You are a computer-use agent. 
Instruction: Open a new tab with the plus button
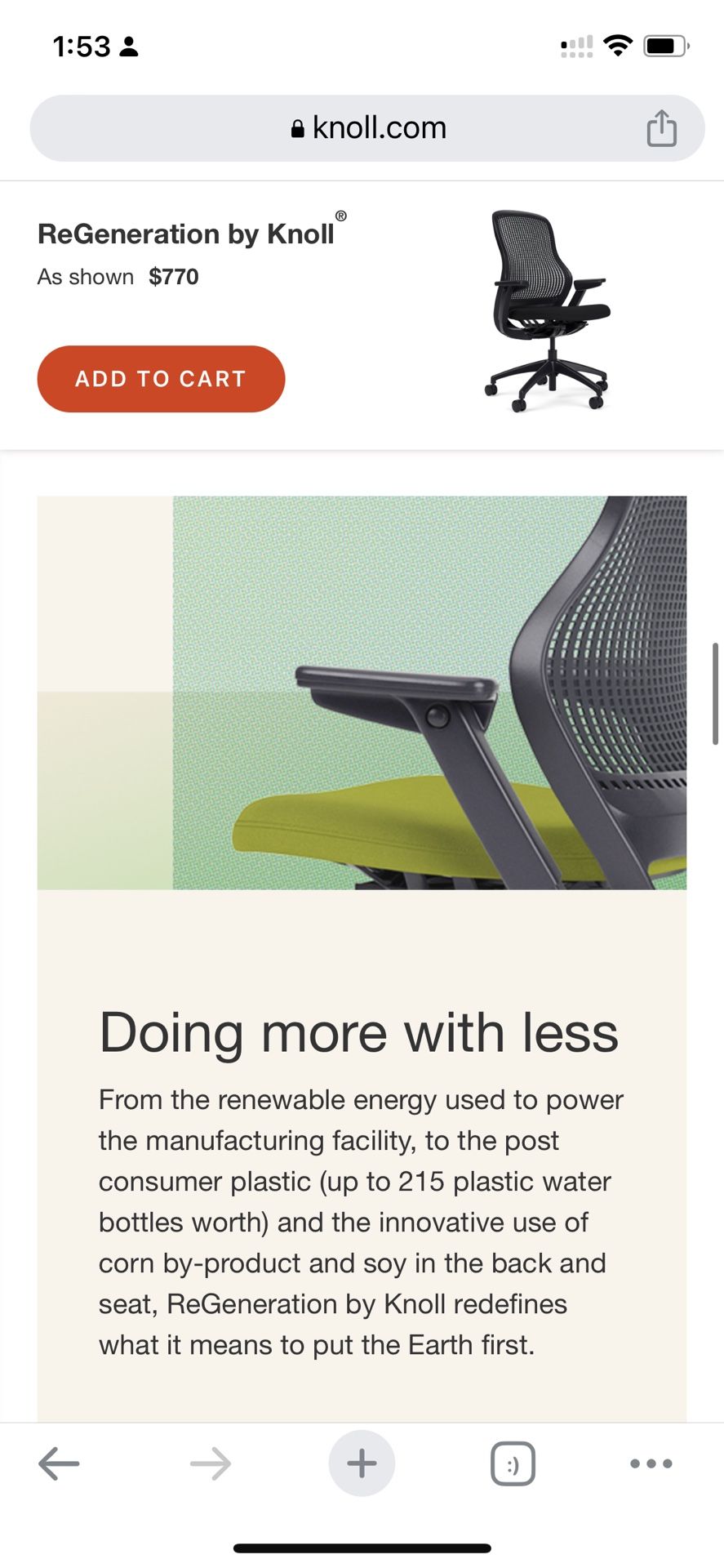click(362, 1463)
